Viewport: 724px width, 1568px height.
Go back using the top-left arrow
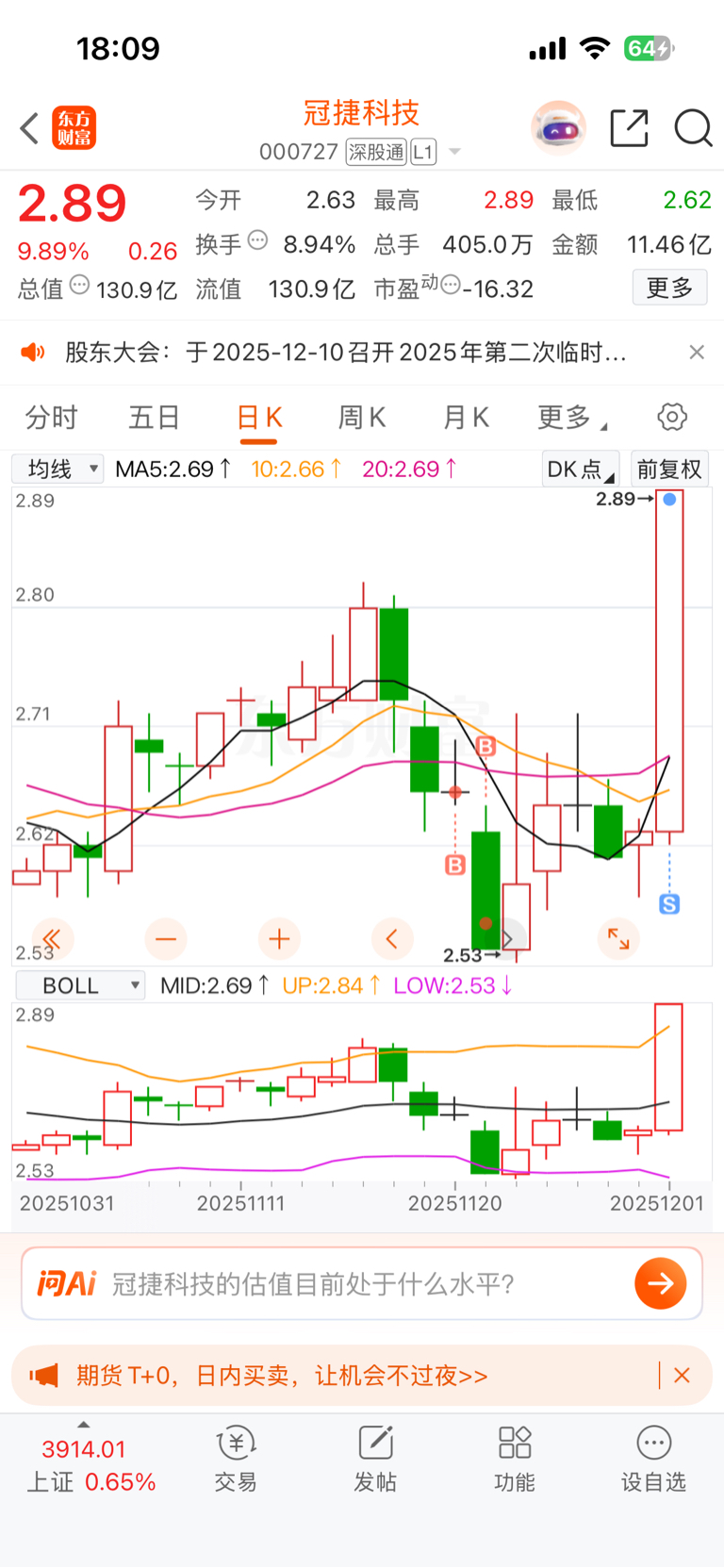coord(29,128)
